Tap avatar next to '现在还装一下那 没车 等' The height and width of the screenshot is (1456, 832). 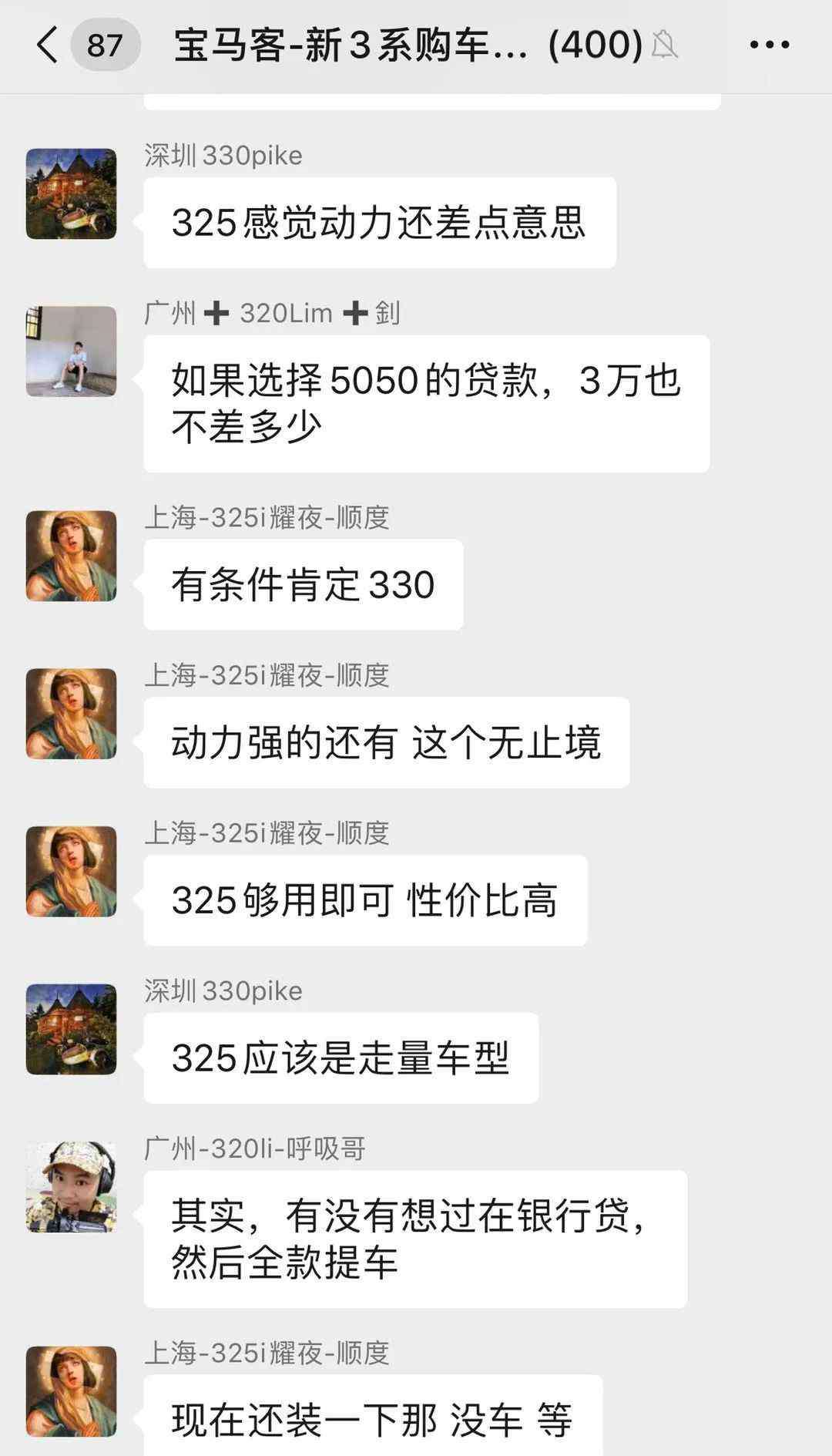72,1392
